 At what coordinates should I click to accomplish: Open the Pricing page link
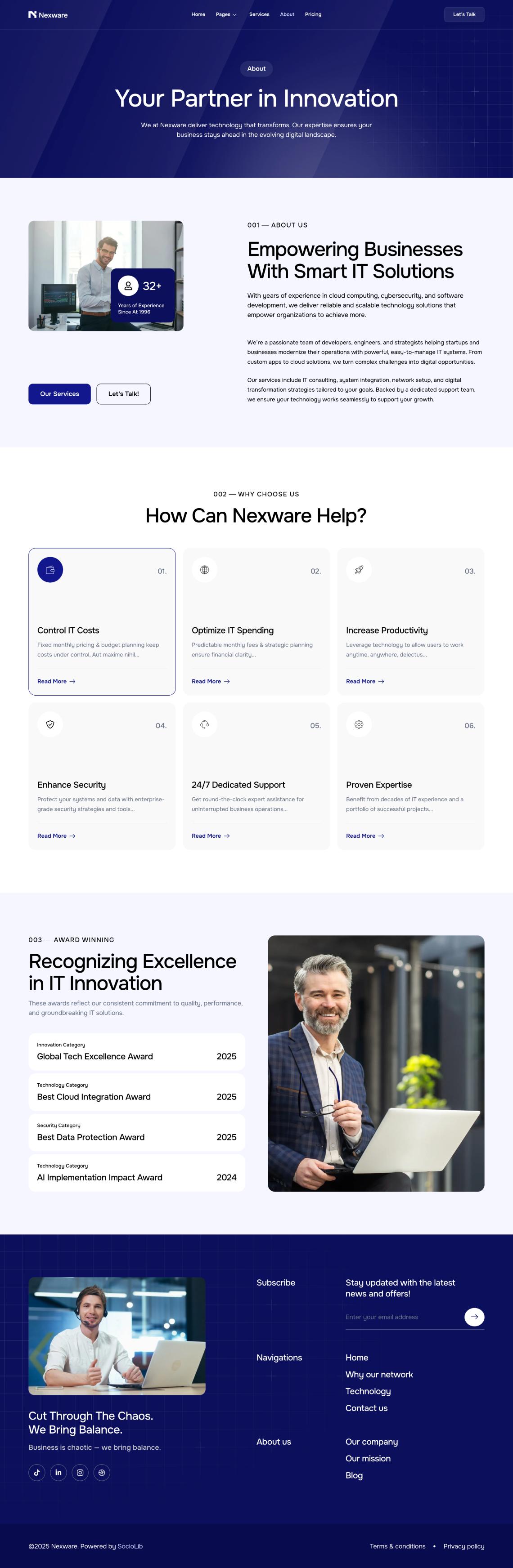(x=313, y=14)
